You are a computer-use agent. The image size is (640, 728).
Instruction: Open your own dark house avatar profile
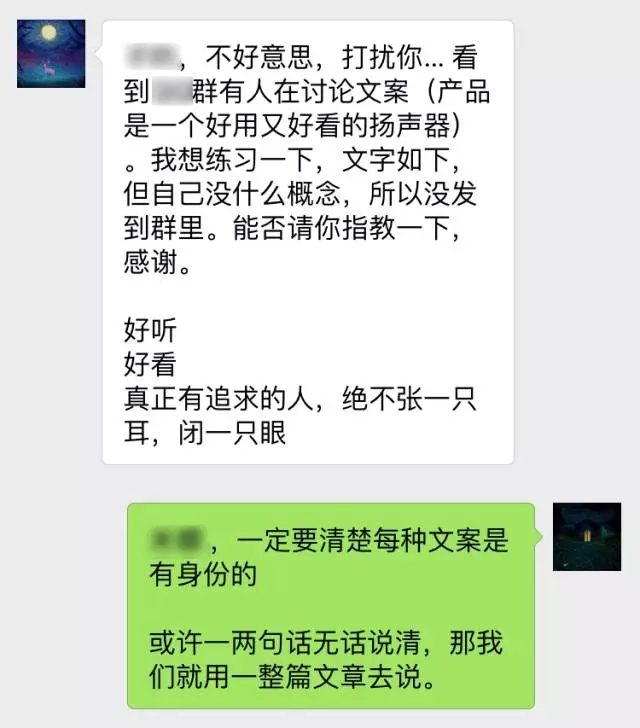(x=587, y=537)
